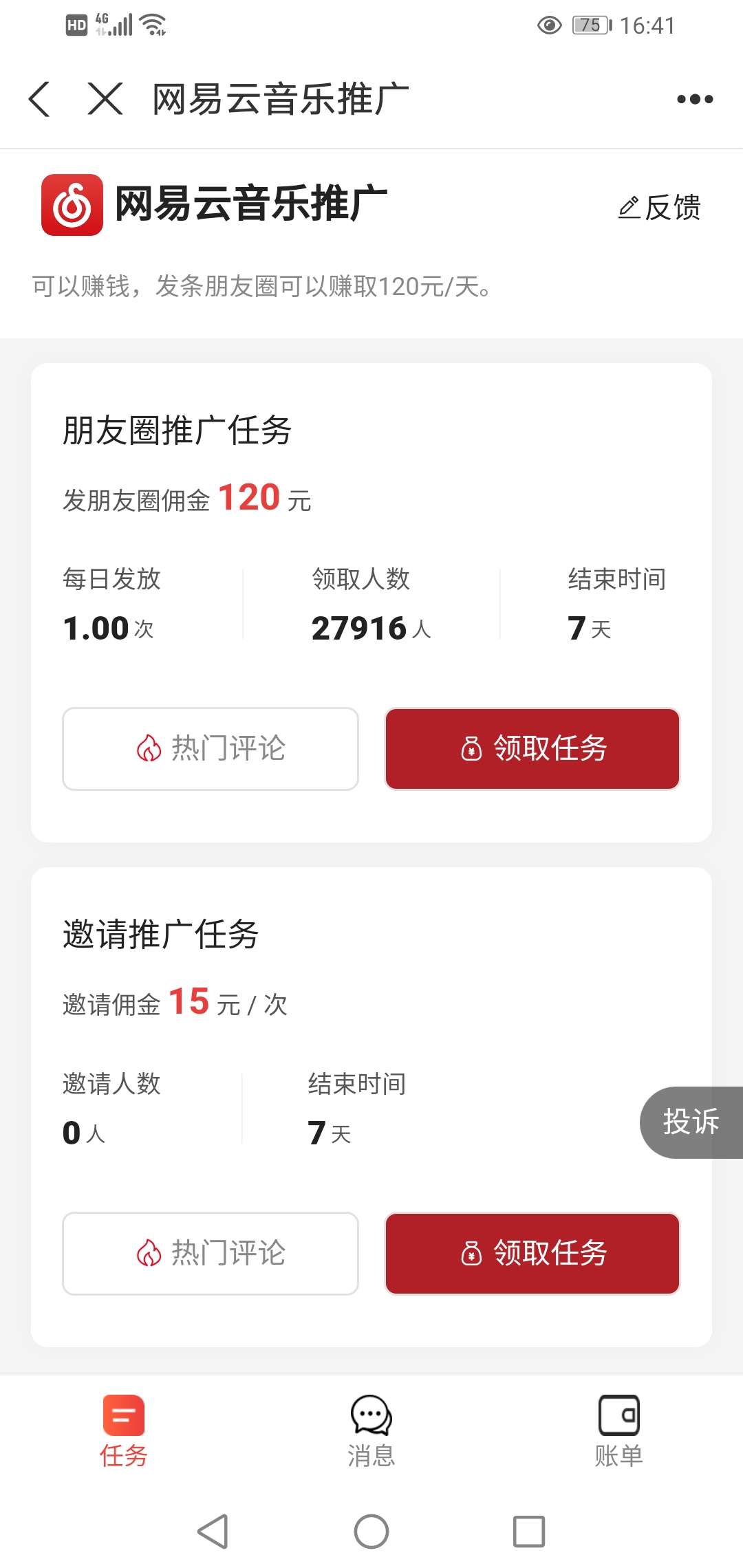Go back using the header arrow

(x=39, y=99)
